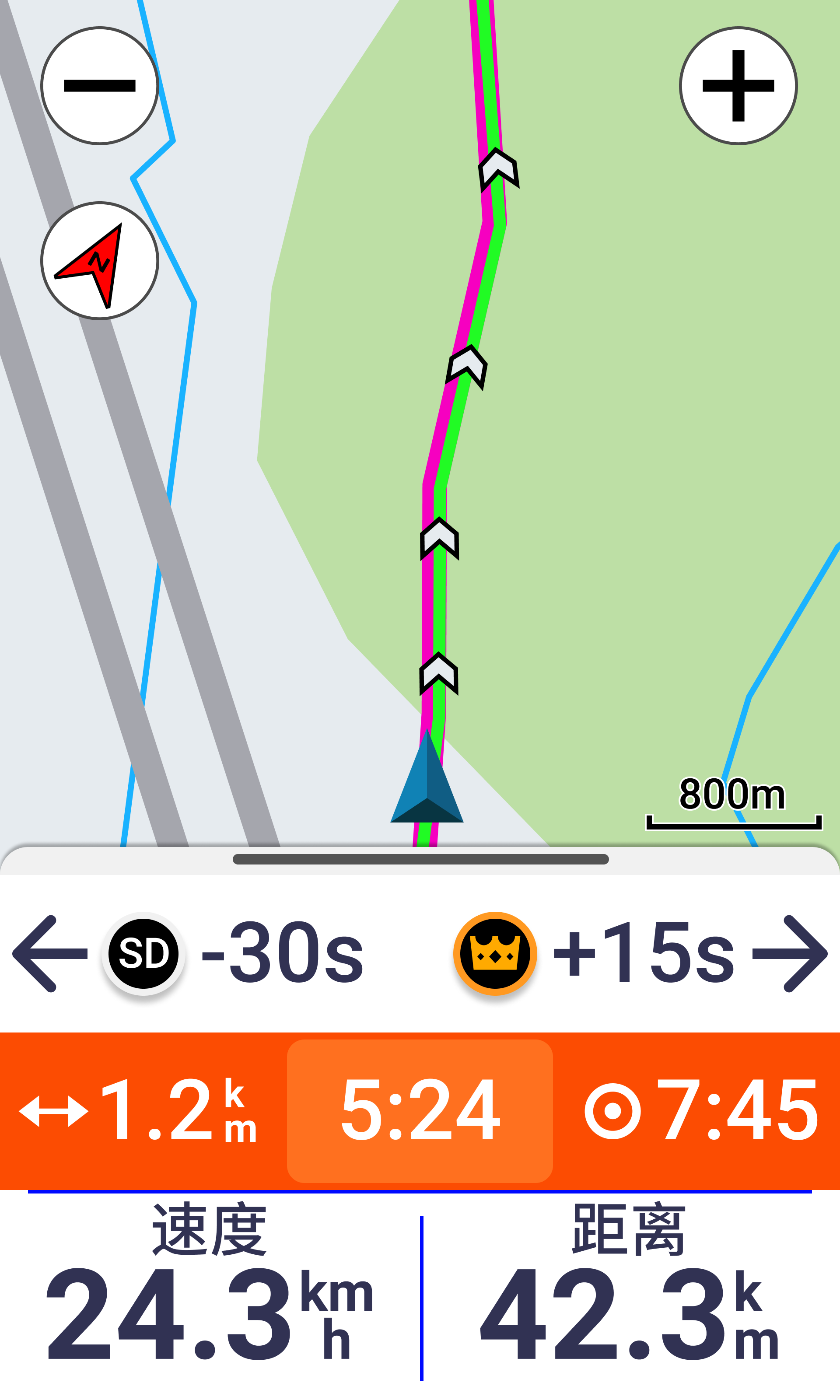Viewport: 840px width, 1400px height.
Task: Go to previous segment with left arrow
Action: (x=50, y=953)
